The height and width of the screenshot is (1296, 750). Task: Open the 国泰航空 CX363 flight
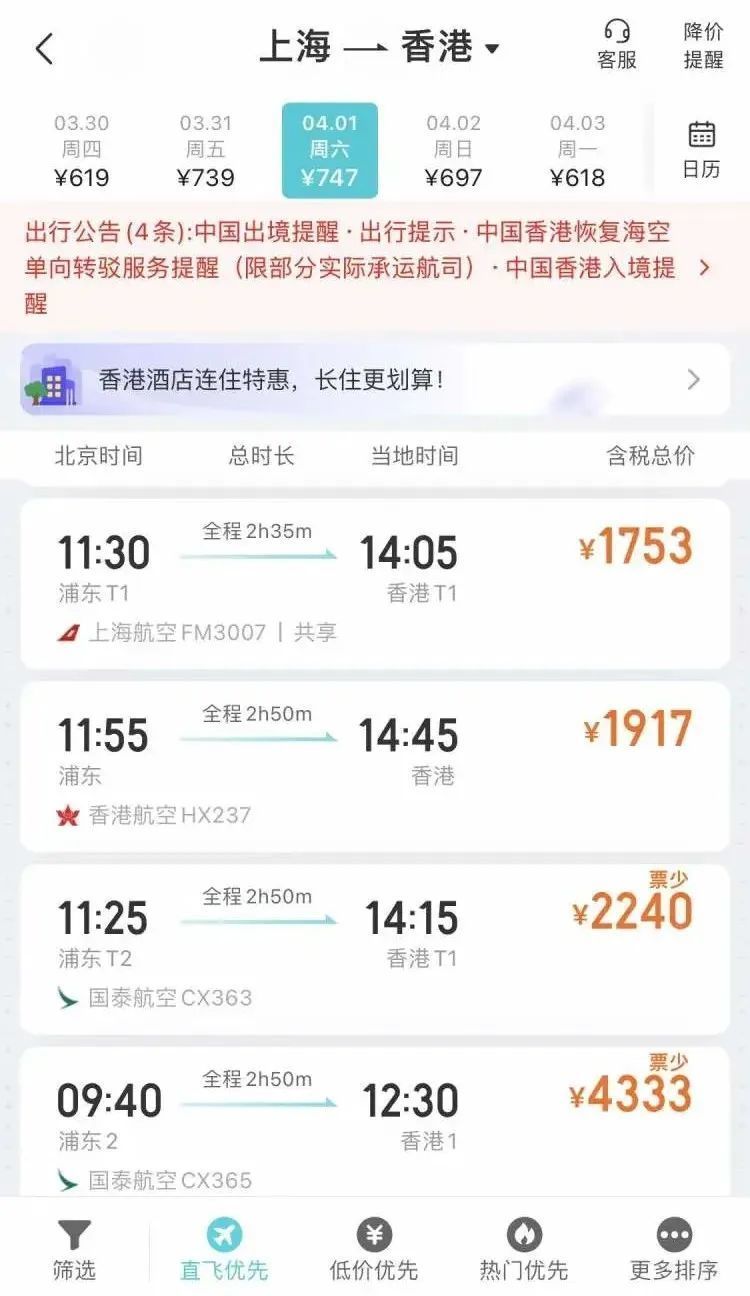pos(375,949)
